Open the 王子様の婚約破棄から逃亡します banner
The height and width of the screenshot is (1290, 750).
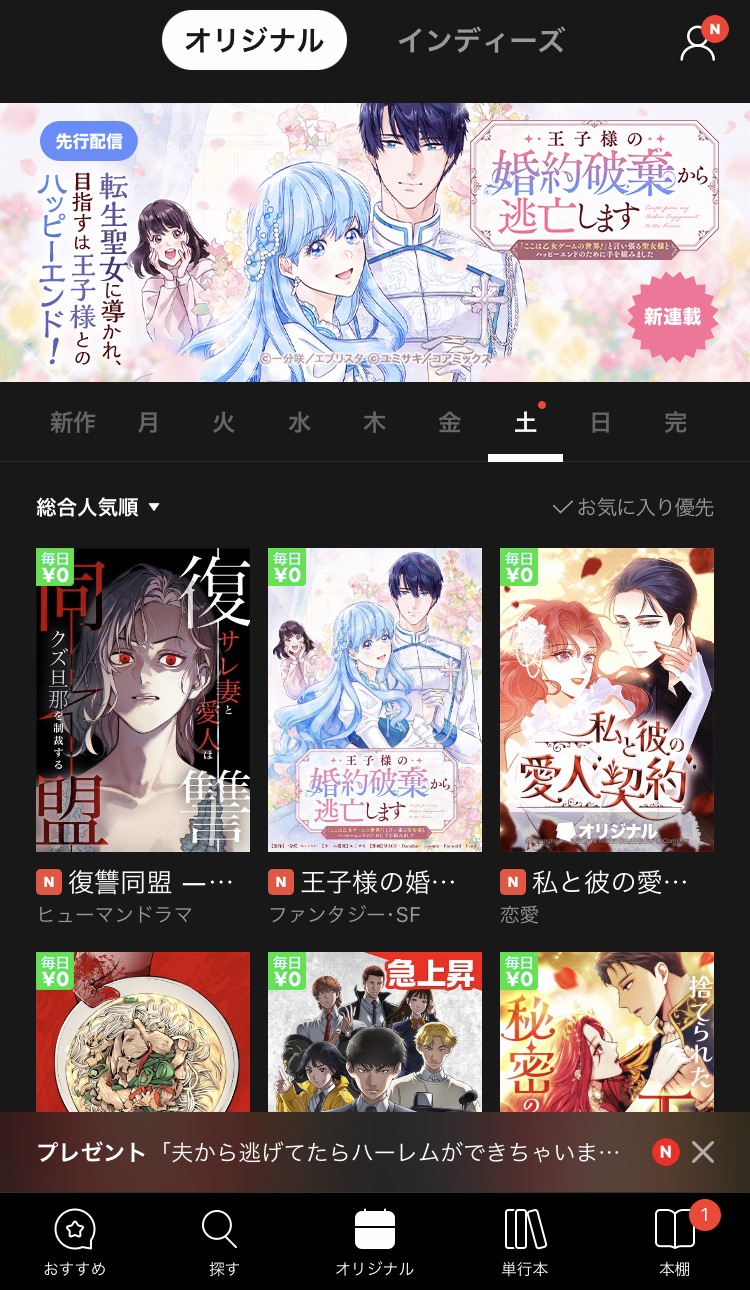pos(375,242)
